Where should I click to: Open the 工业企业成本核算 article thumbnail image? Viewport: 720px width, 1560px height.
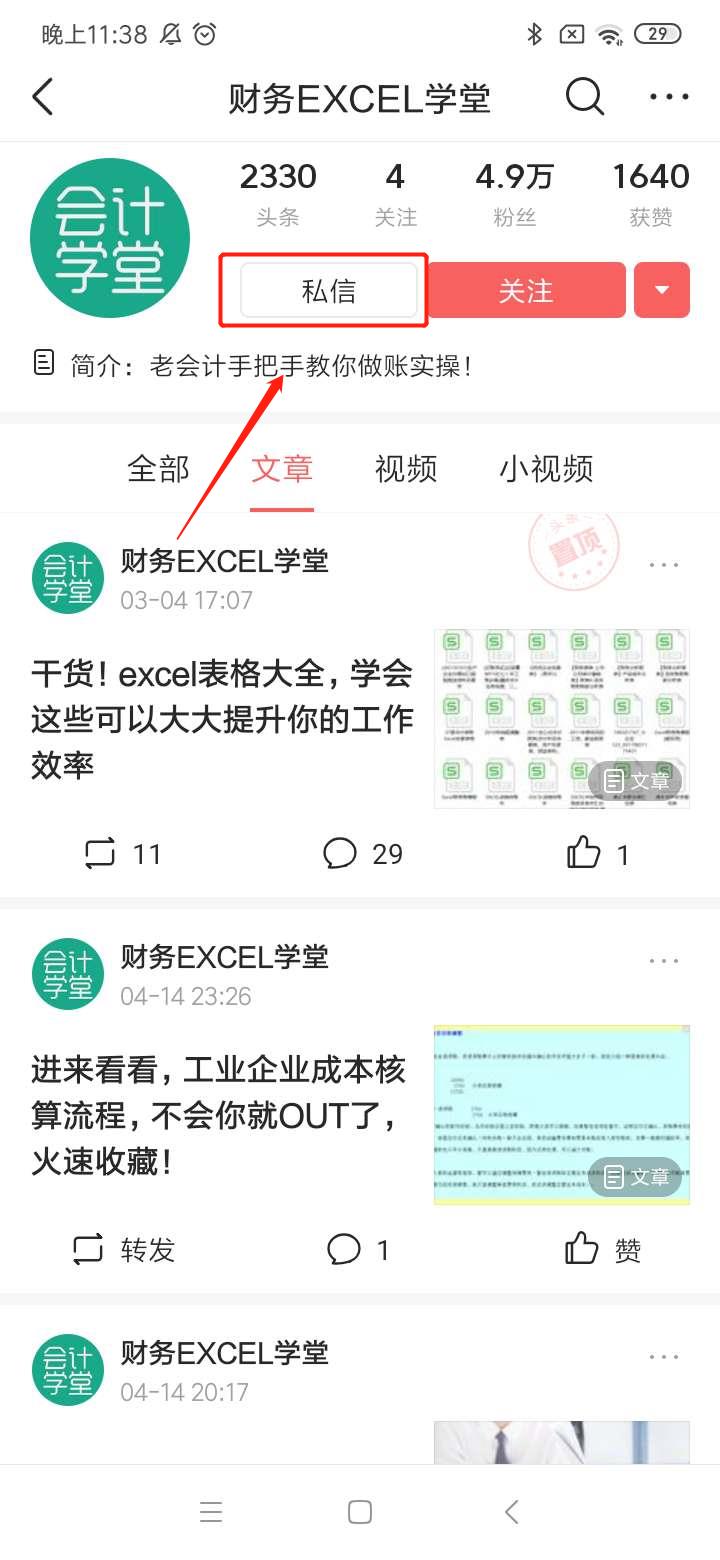560,1113
